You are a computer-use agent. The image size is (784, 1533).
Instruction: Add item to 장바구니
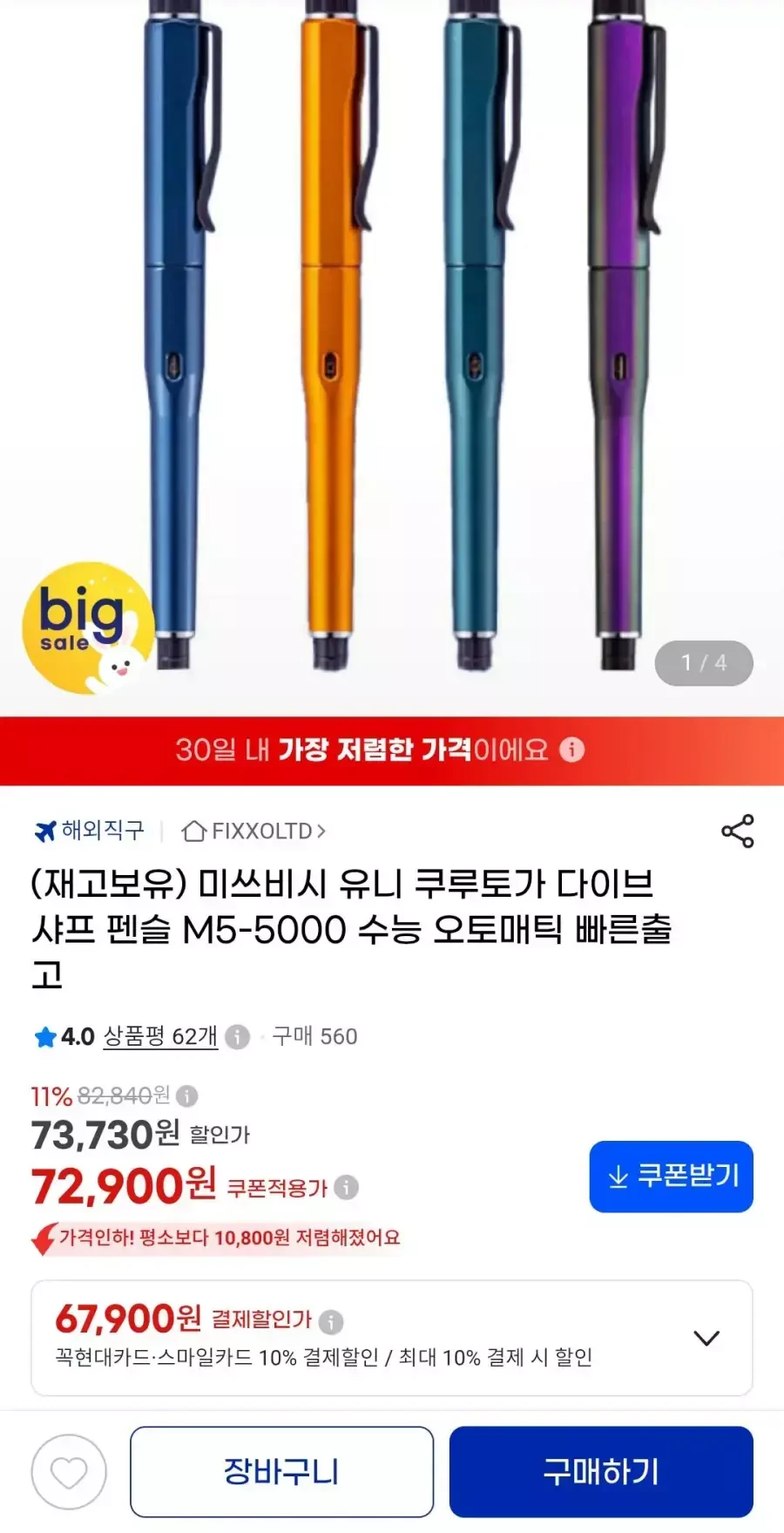pos(281,1472)
